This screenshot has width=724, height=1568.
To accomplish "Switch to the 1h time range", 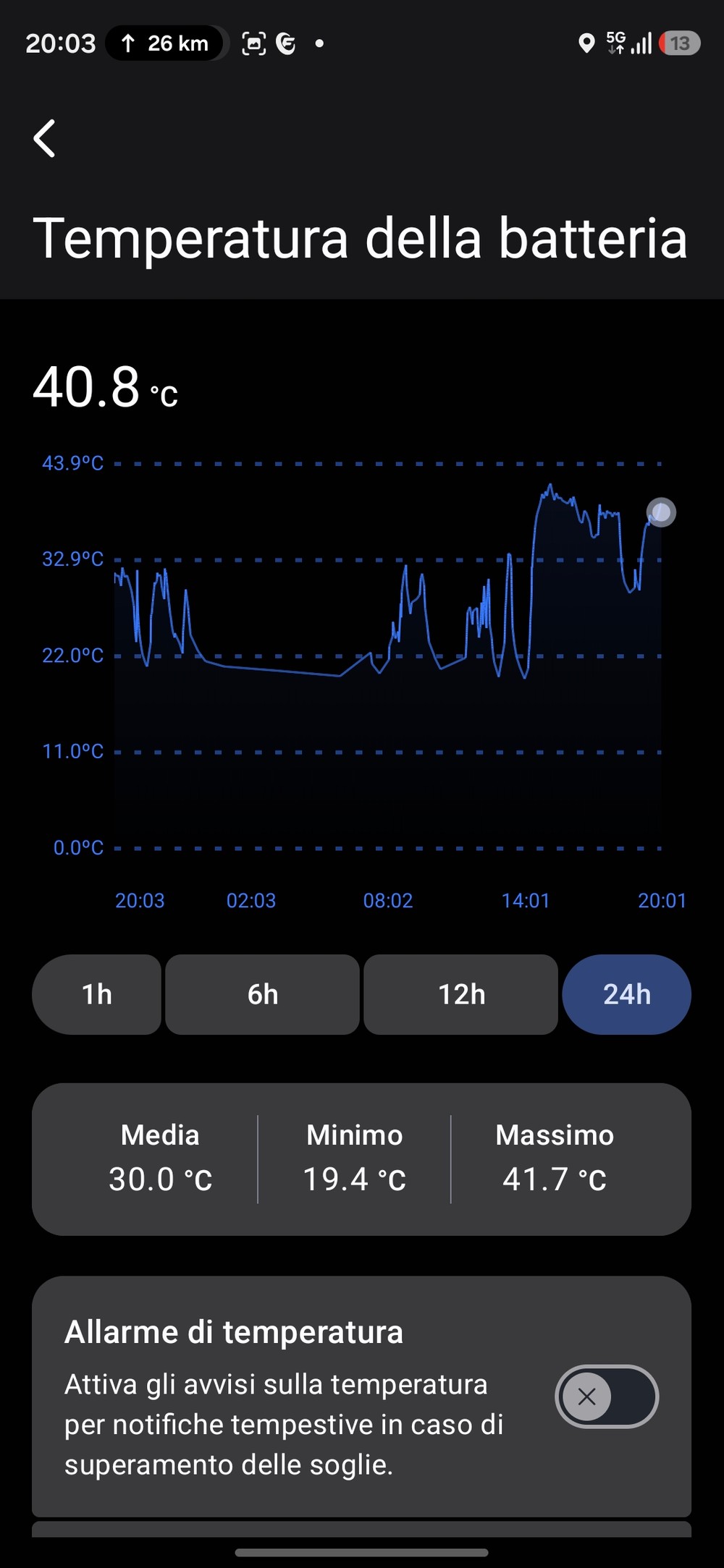I will pos(97,994).
